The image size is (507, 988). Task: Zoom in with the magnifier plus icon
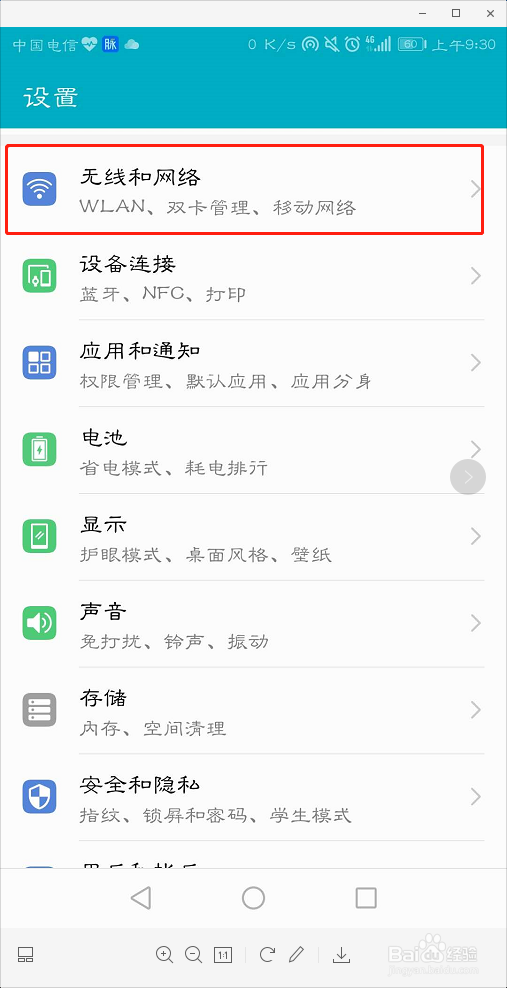coord(164,955)
